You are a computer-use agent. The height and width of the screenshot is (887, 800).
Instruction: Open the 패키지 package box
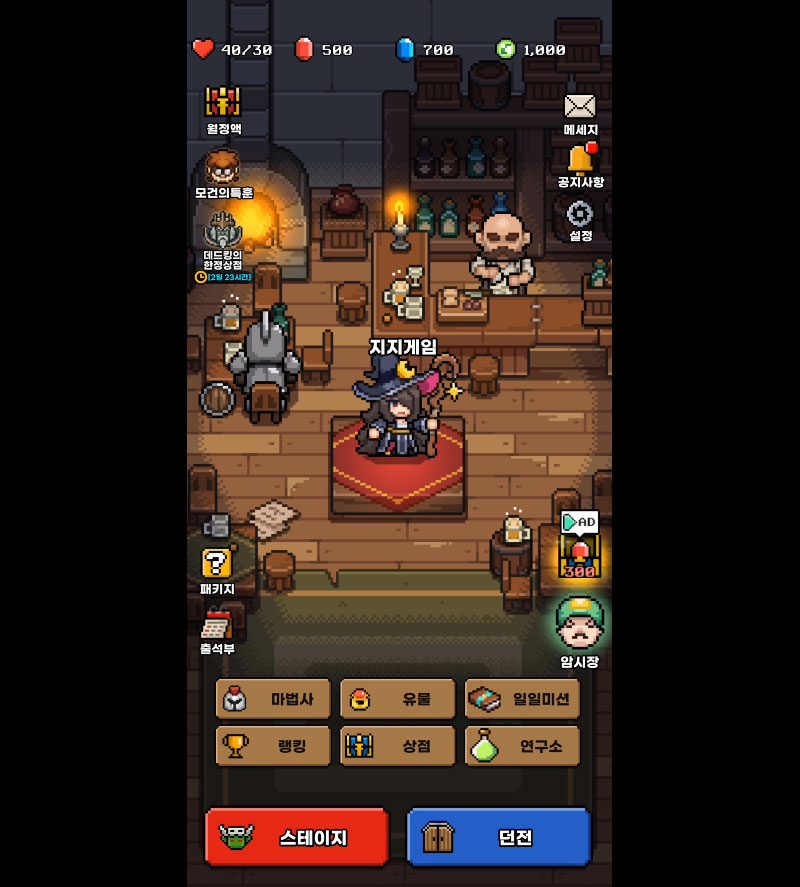coord(217,565)
